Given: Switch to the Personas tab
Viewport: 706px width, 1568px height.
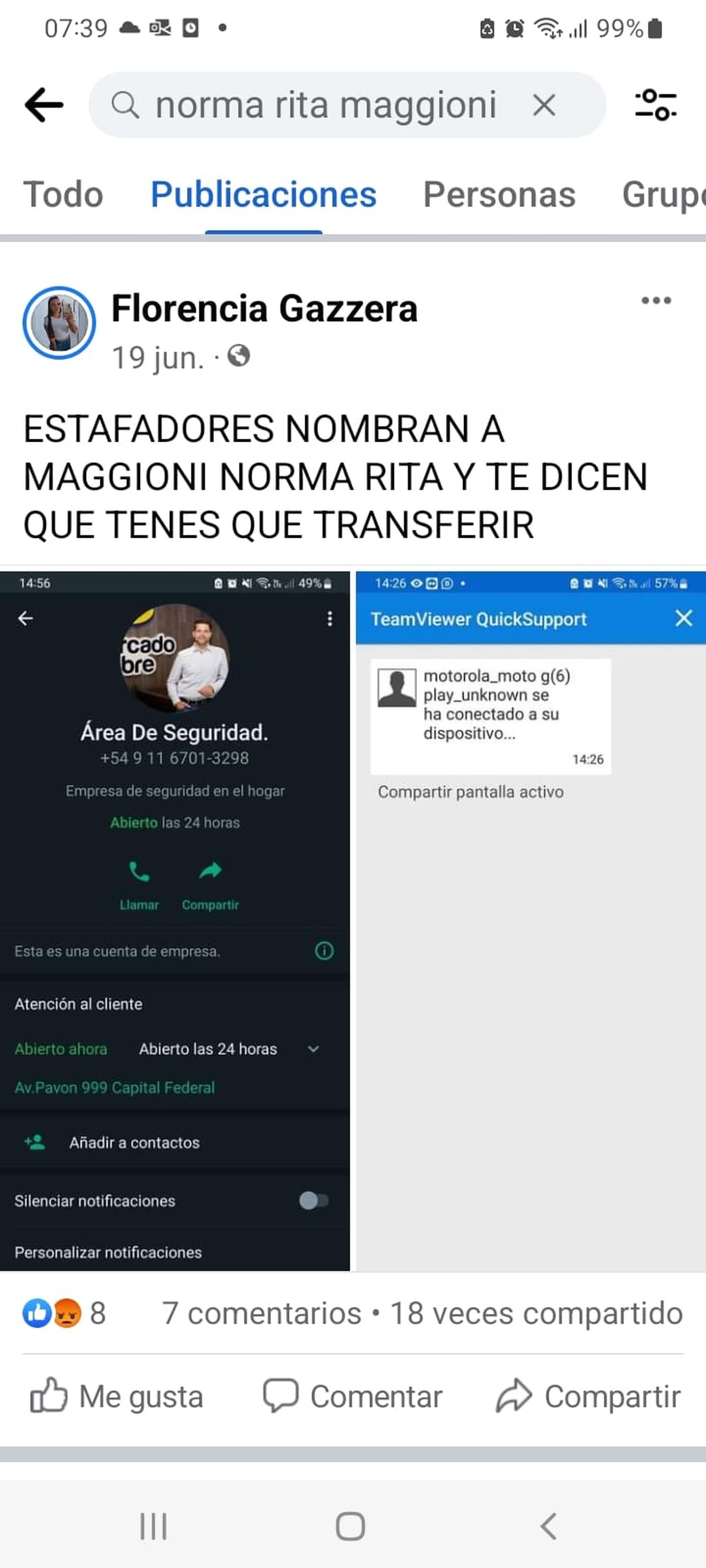Looking at the screenshot, I should point(499,194).
